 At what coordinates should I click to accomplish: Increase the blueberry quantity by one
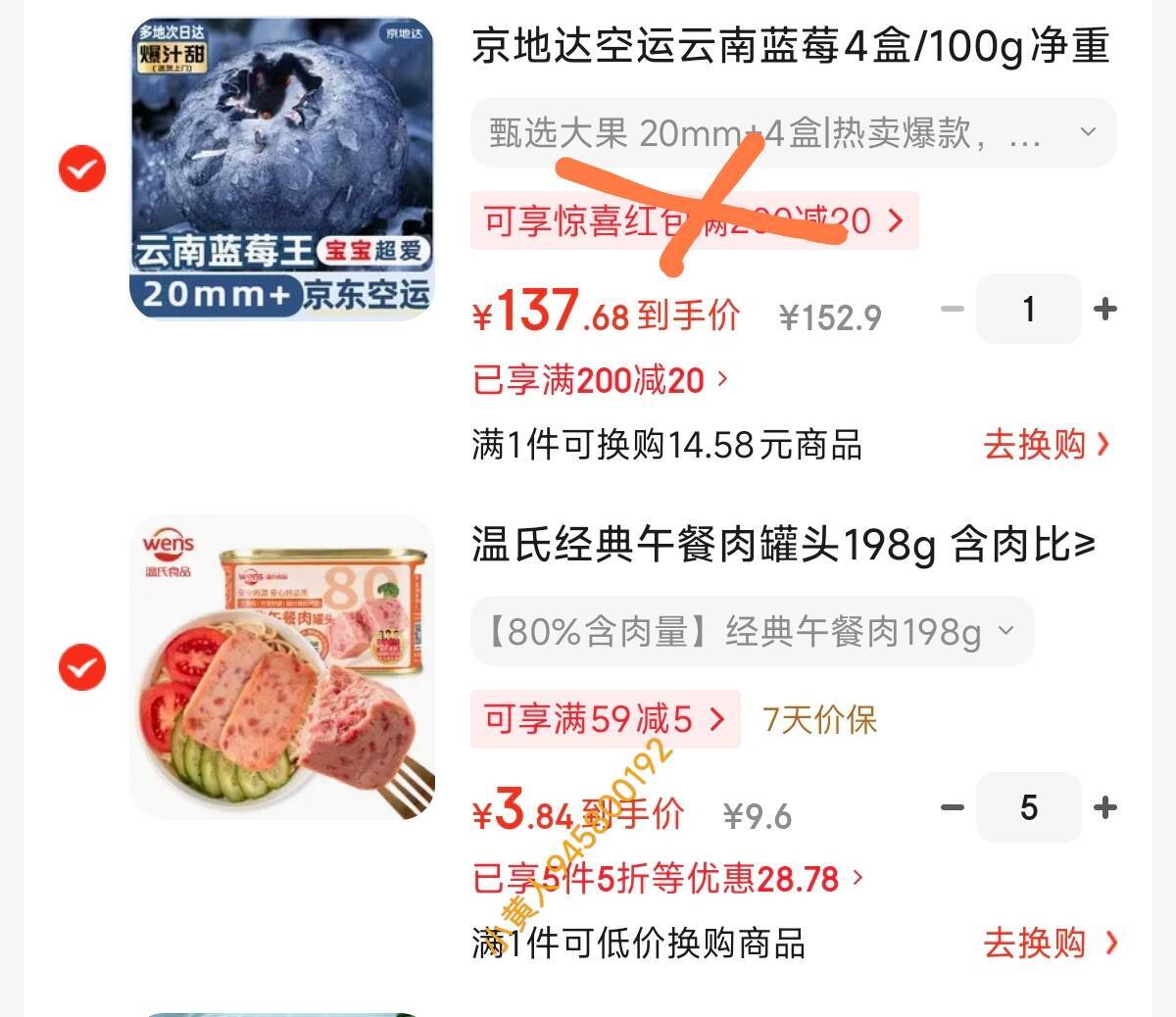(x=1105, y=310)
